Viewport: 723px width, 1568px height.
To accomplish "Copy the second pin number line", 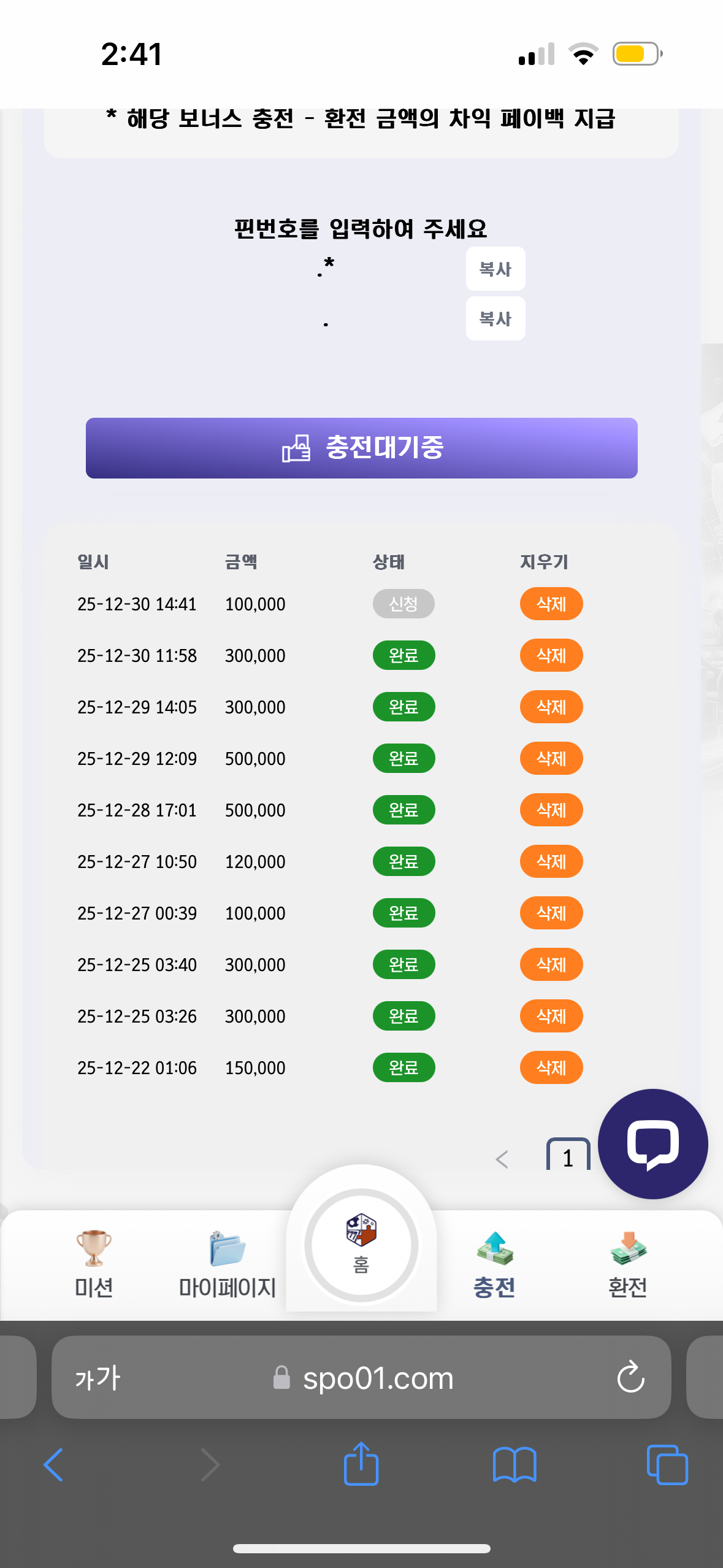I will pyautogui.click(x=495, y=318).
